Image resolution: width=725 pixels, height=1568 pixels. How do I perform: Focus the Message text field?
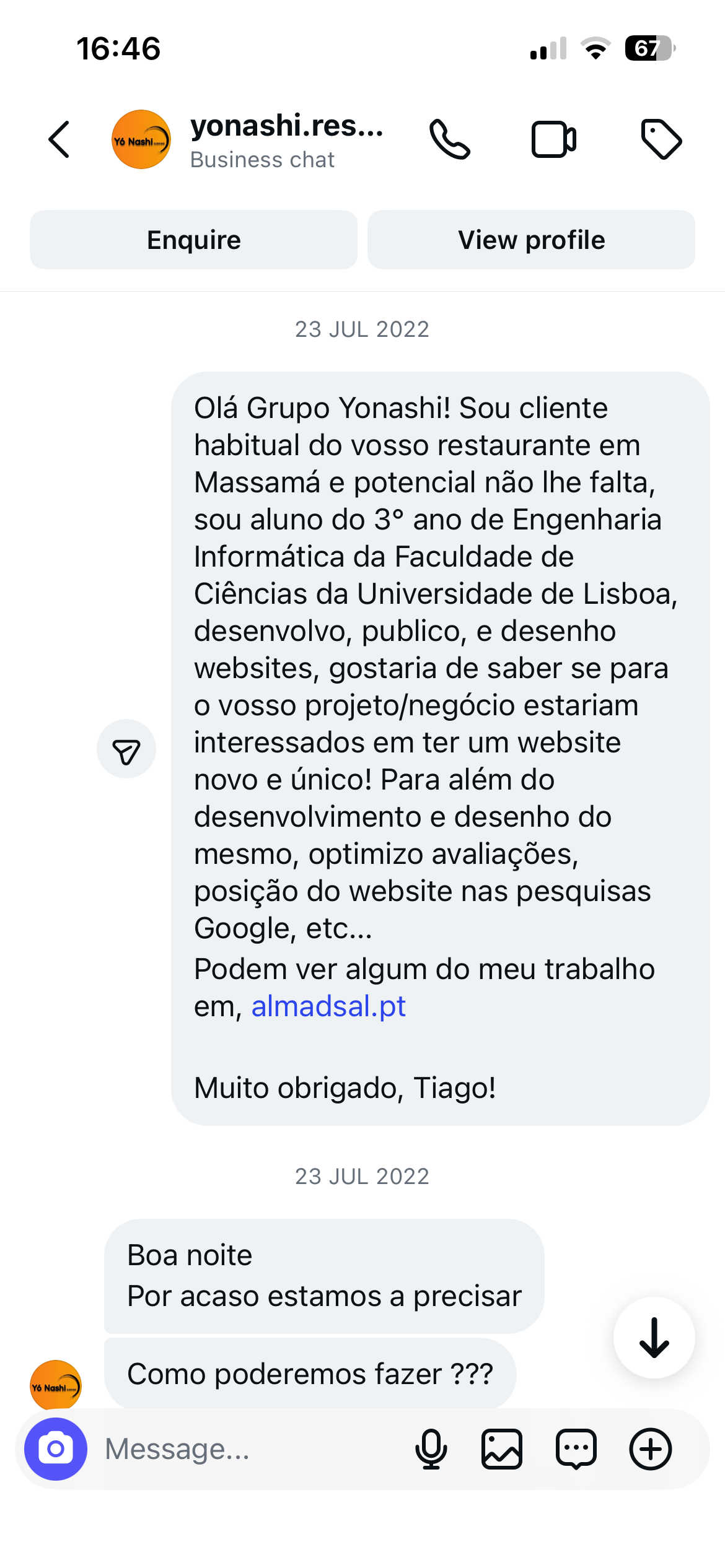point(248,1449)
